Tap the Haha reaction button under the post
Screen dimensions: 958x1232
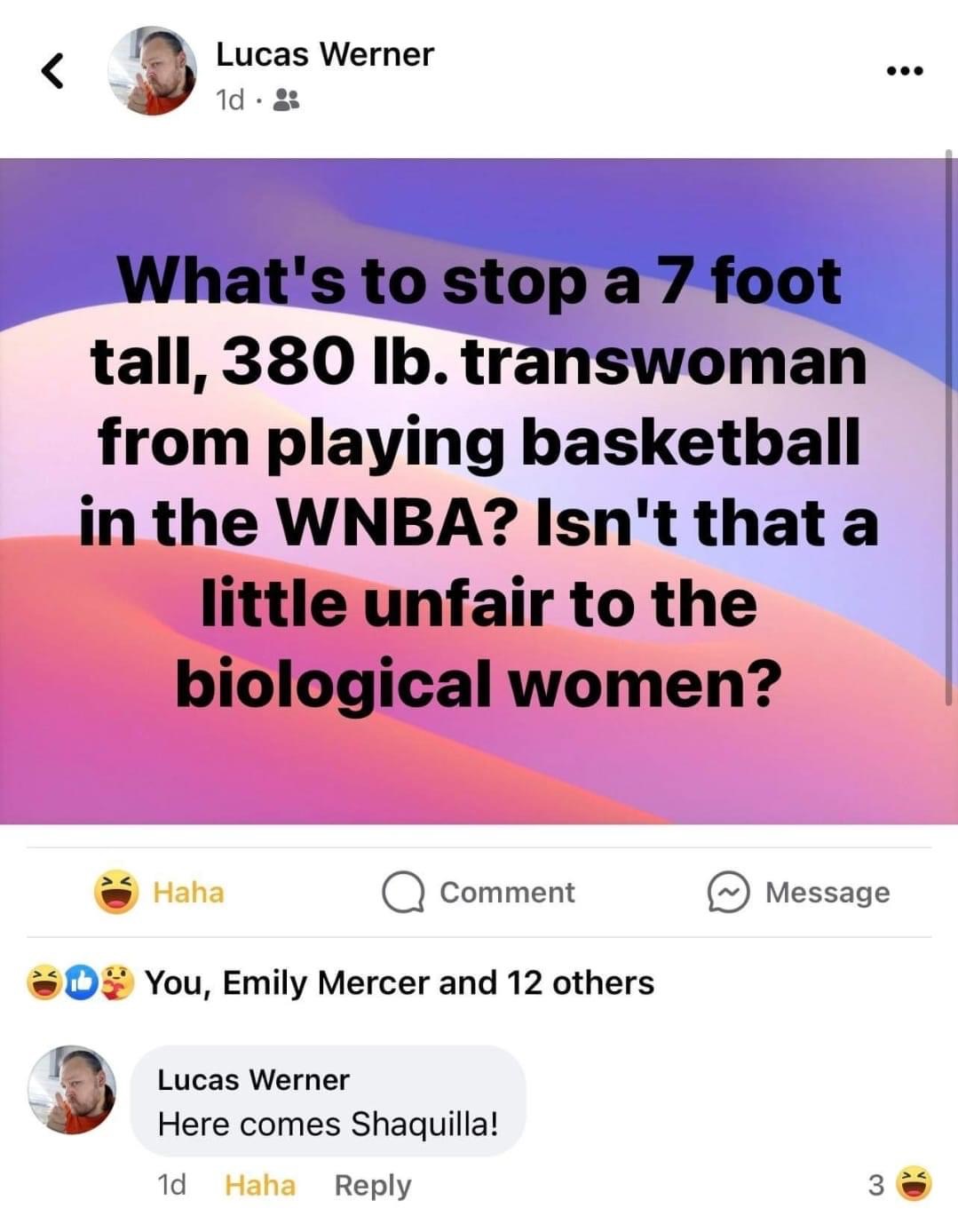[161, 892]
